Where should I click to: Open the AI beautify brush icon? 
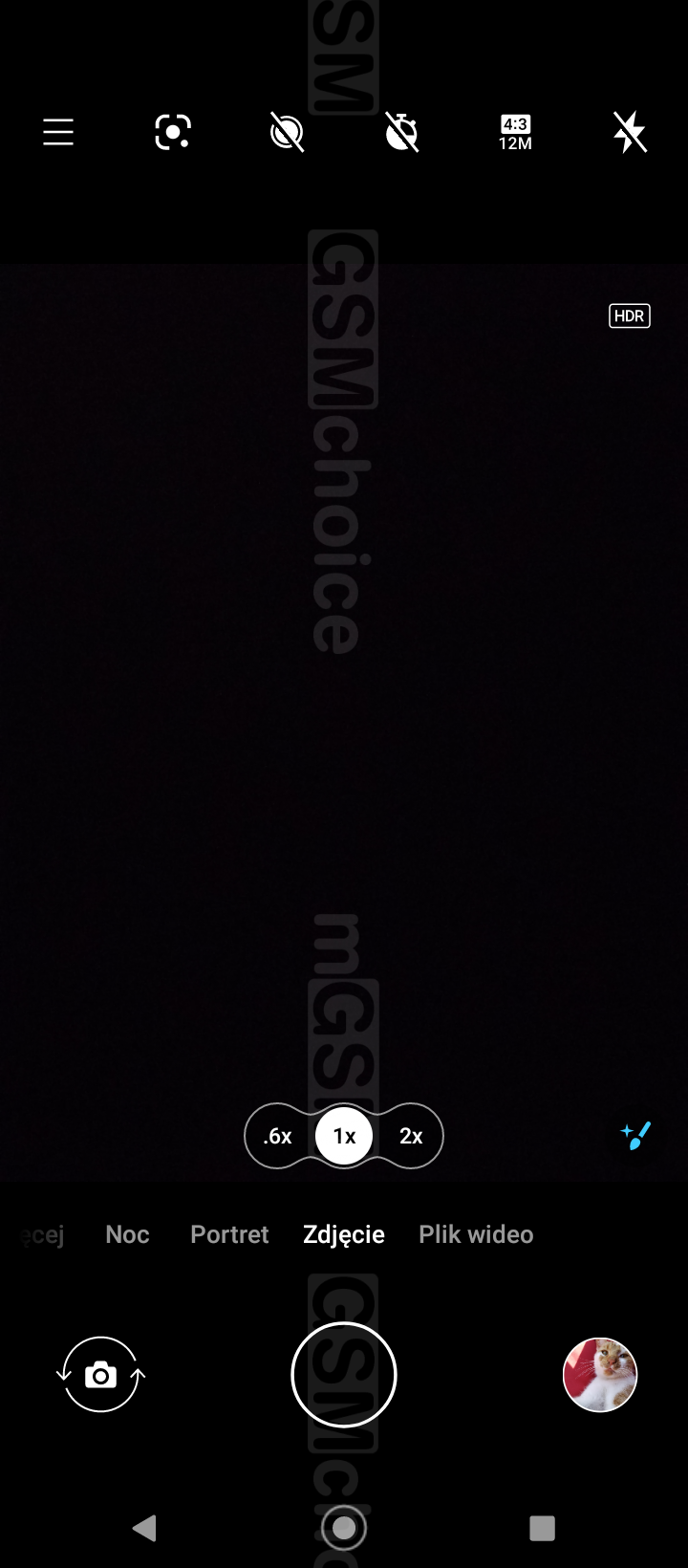click(635, 1136)
